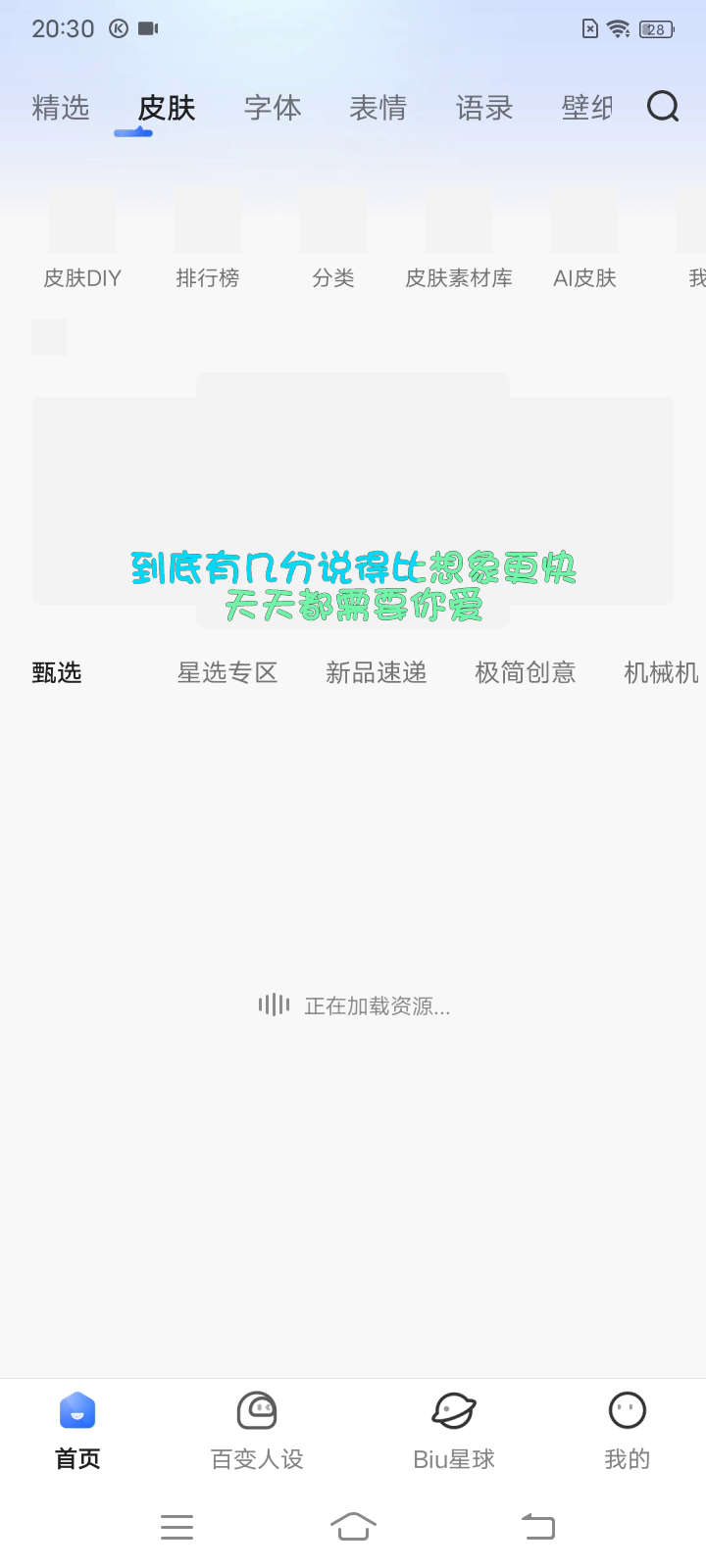Select the 甄选 section tab
Viewport: 706px width, 1568px height.
click(x=57, y=672)
